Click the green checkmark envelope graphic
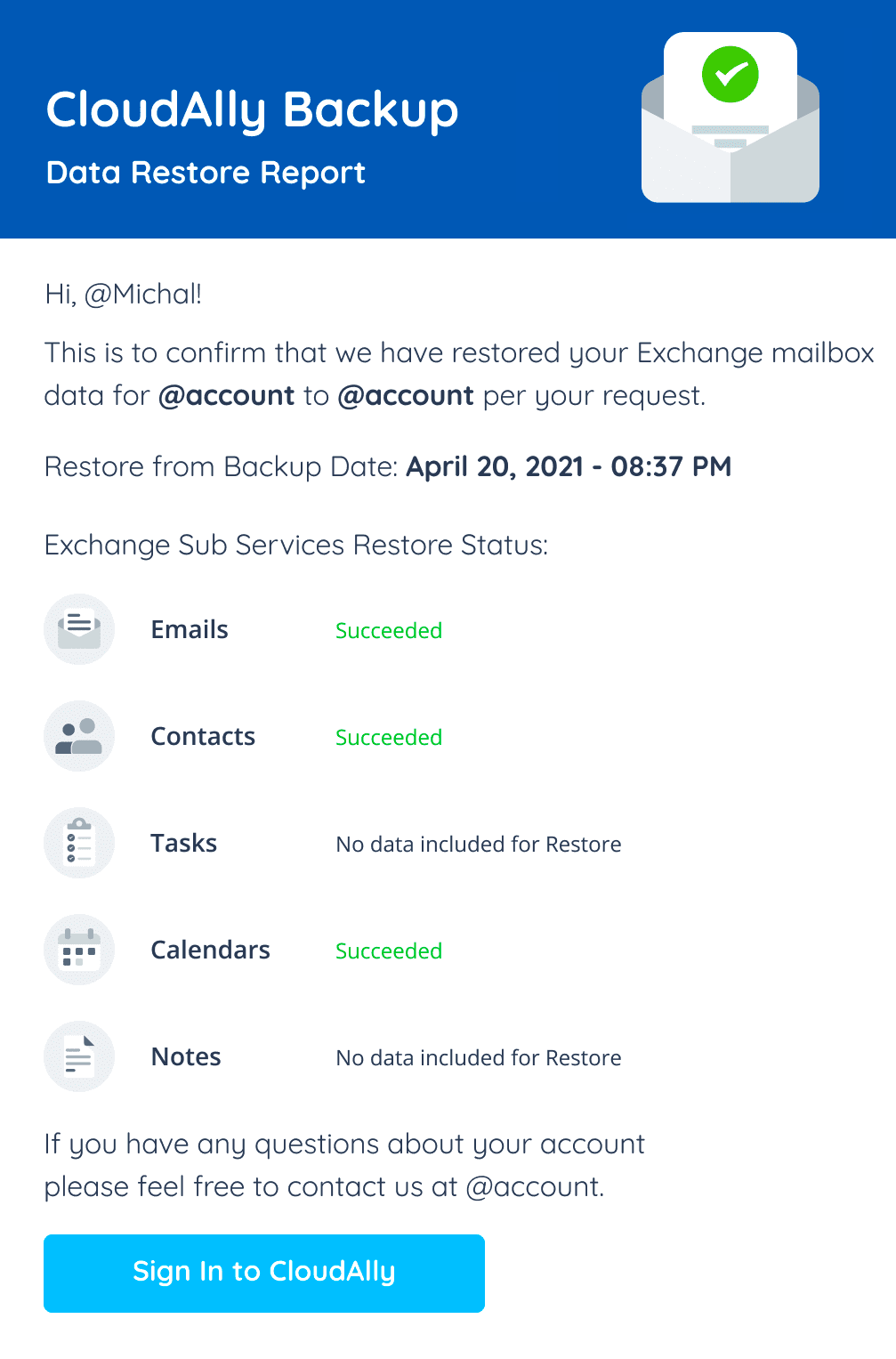The height and width of the screenshot is (1359, 896). pyautogui.click(x=730, y=75)
